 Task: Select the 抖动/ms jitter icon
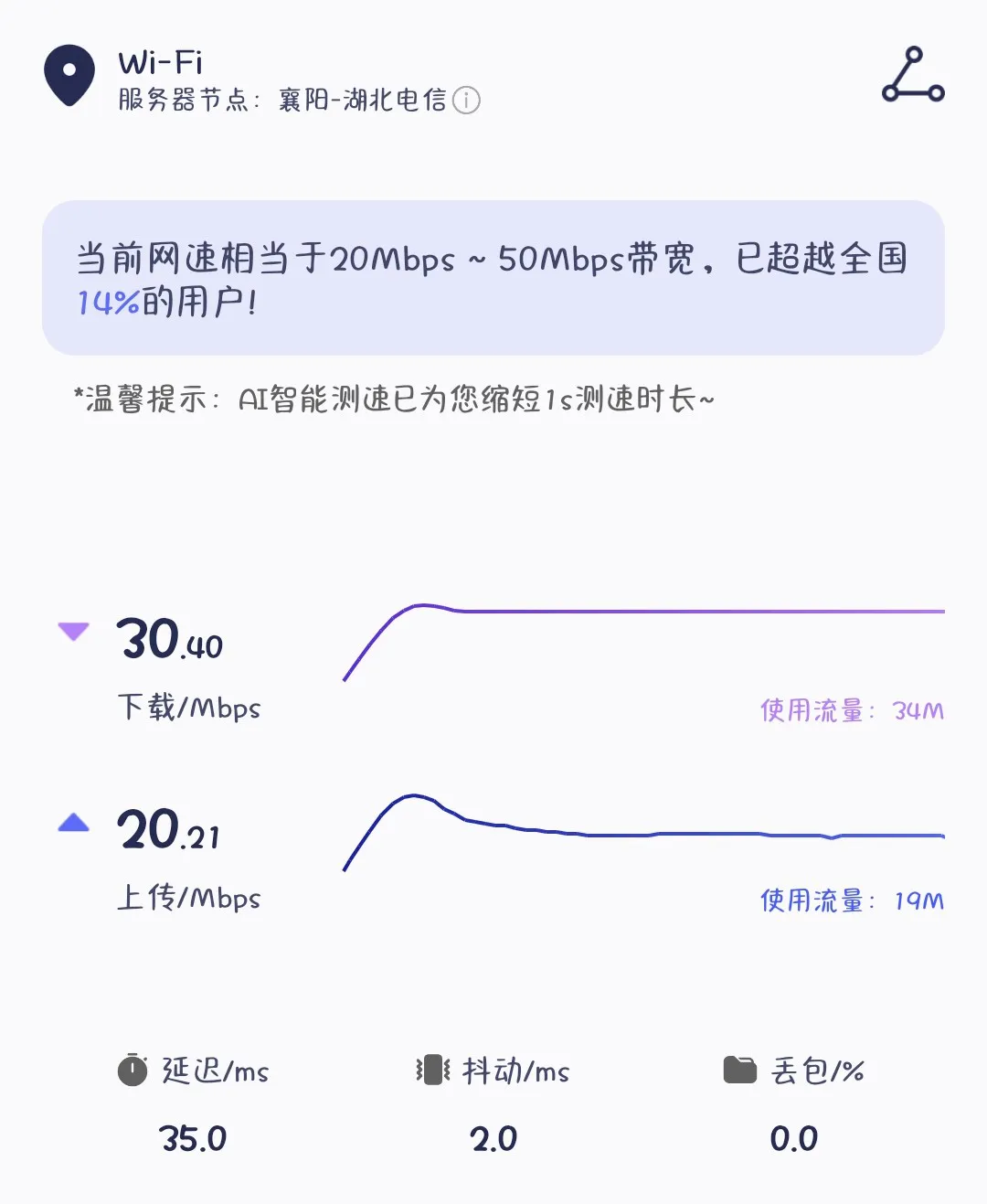tap(432, 1071)
